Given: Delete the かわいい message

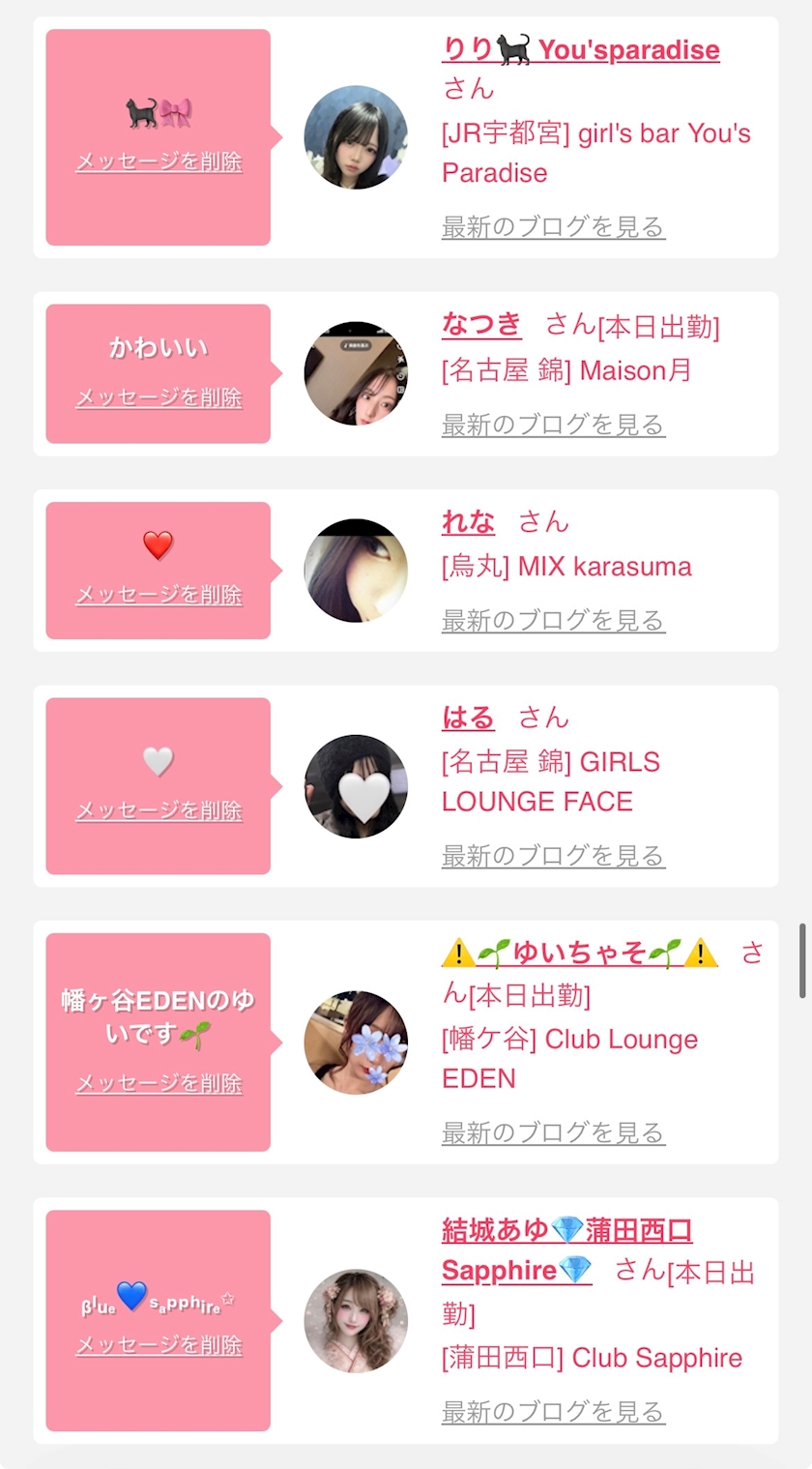Looking at the screenshot, I should tap(159, 397).
